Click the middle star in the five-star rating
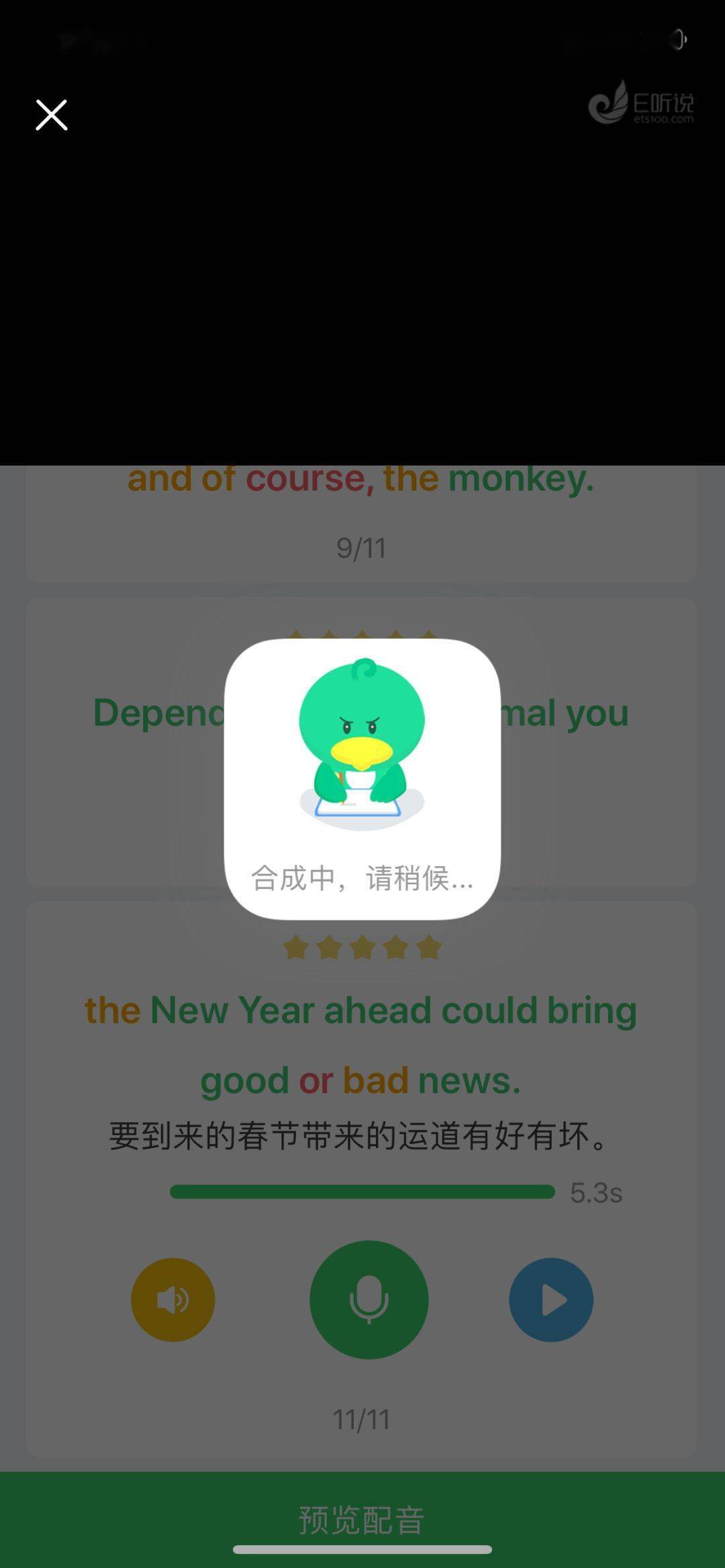Screen dimensions: 725x1568 point(364,946)
